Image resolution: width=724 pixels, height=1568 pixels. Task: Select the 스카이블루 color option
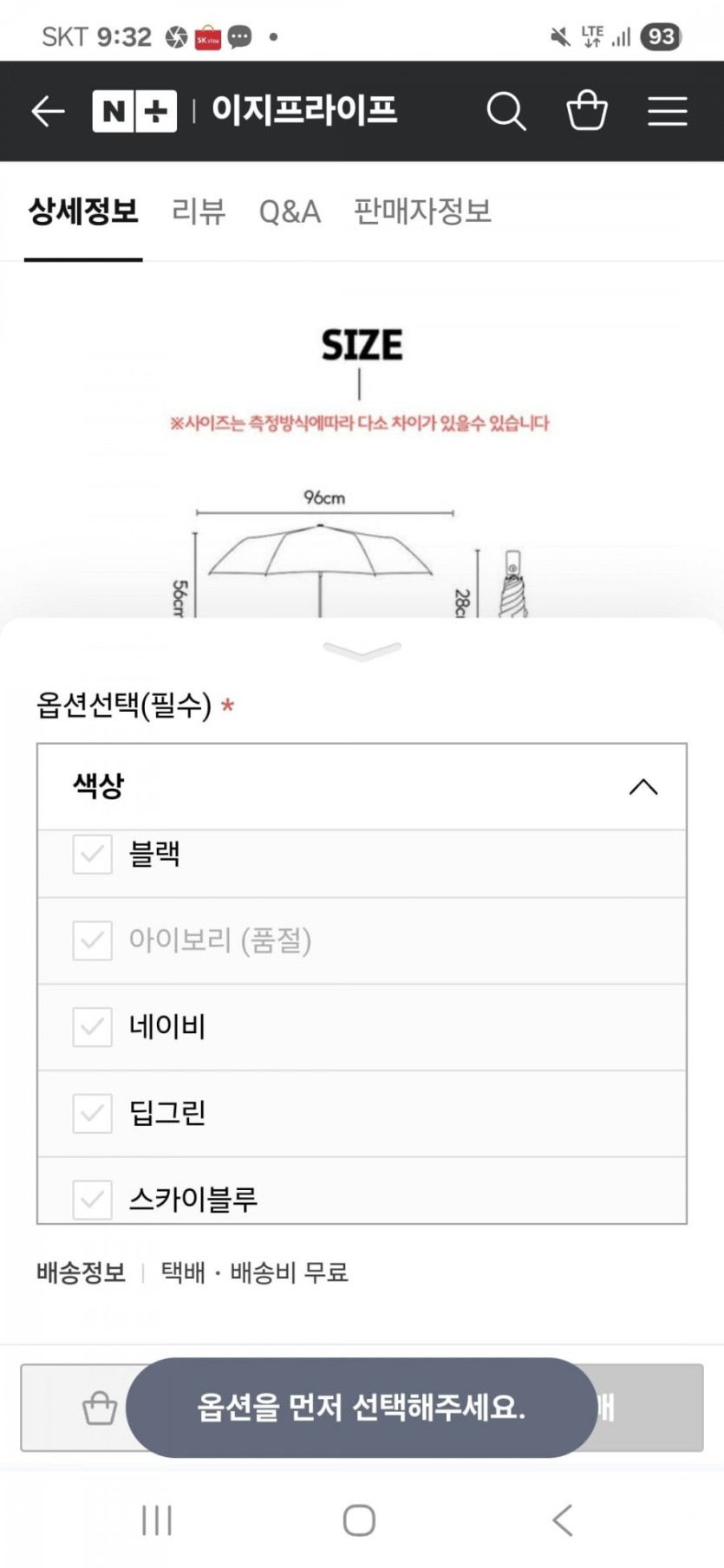click(x=192, y=1200)
